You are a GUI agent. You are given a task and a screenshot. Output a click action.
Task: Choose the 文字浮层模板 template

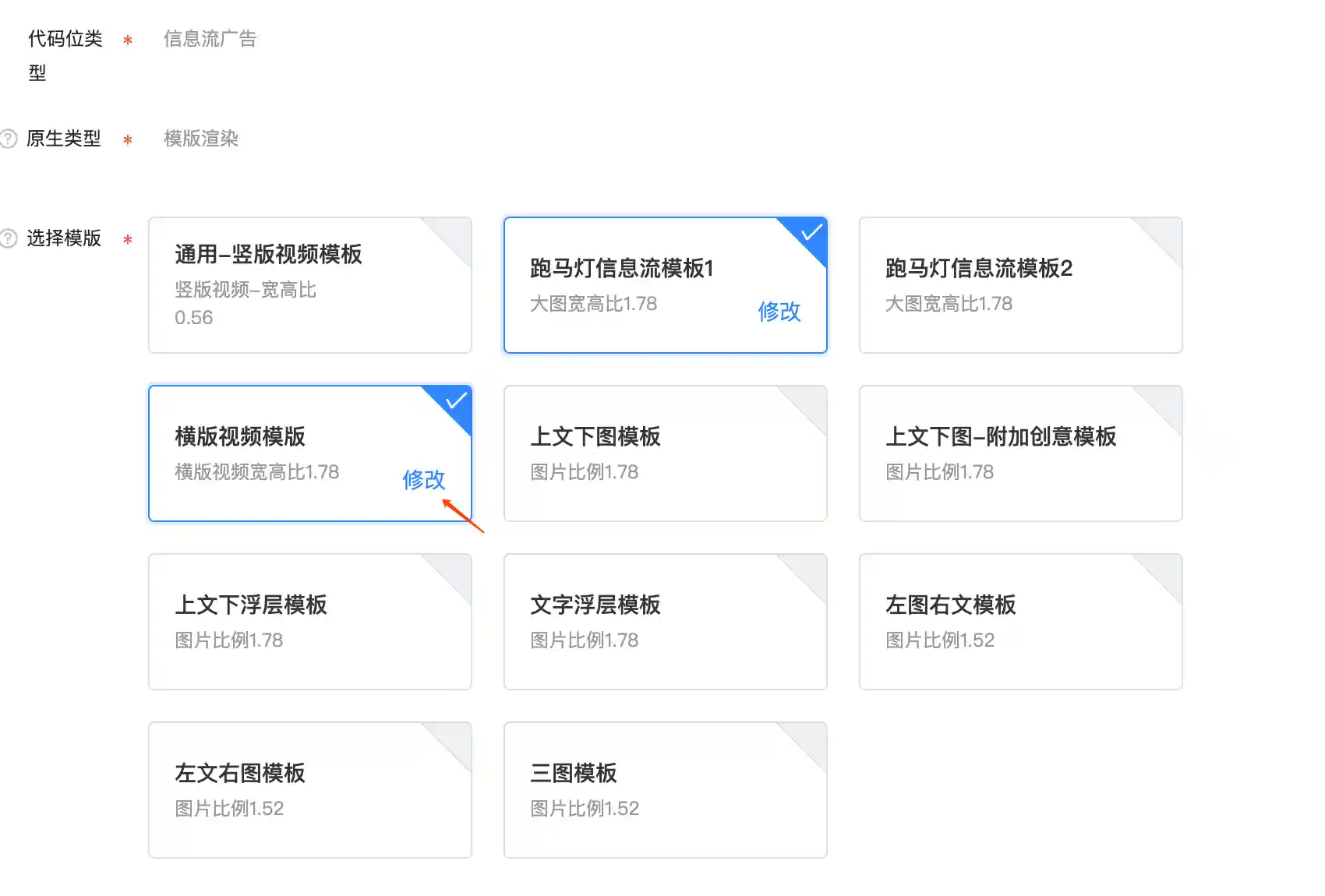[x=665, y=622]
